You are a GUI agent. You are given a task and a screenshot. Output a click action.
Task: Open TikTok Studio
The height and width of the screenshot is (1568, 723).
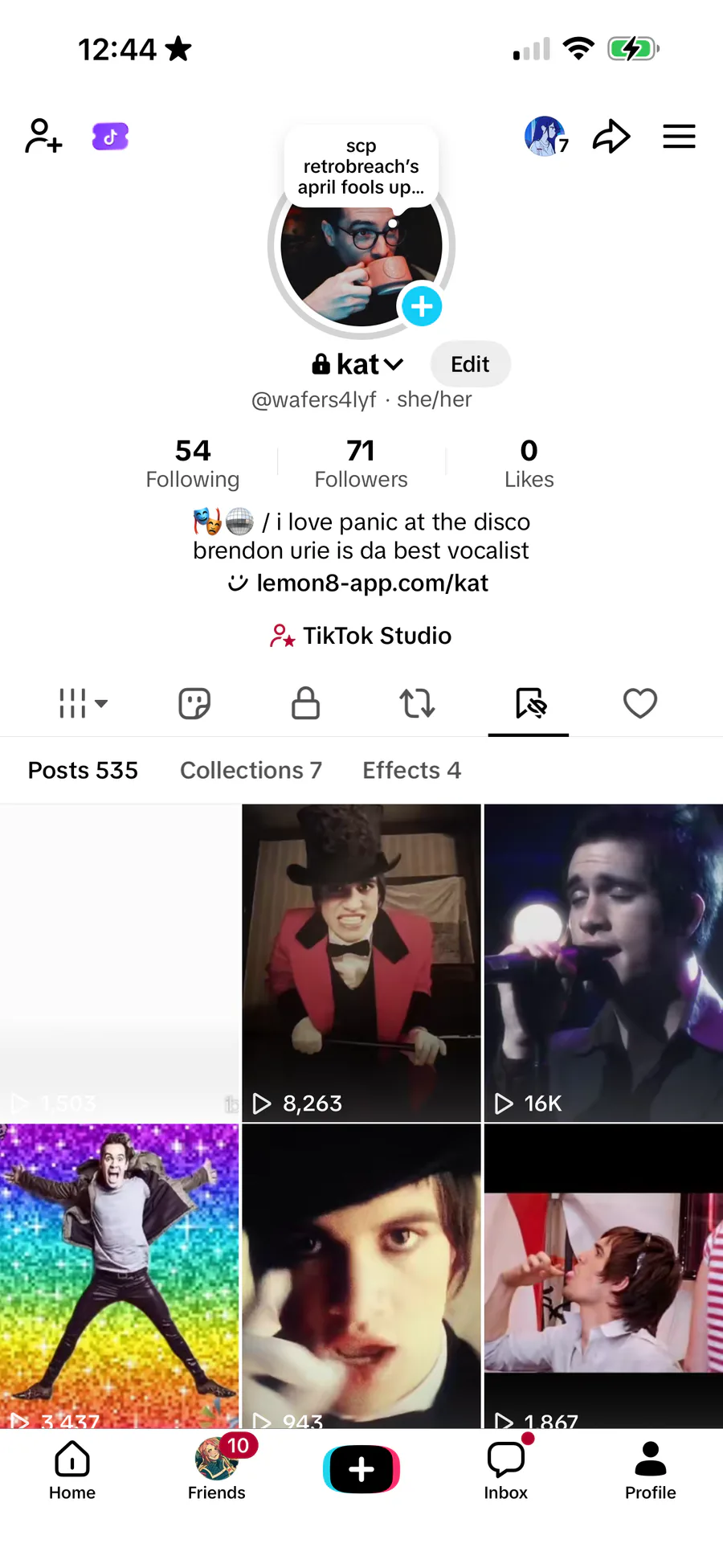(361, 636)
